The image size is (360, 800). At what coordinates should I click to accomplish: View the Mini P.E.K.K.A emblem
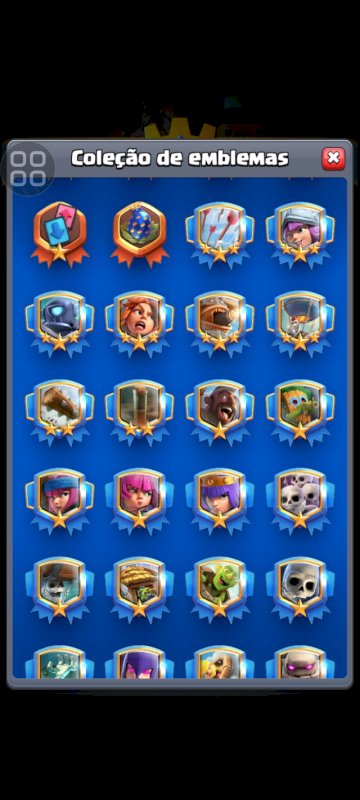click(60, 322)
